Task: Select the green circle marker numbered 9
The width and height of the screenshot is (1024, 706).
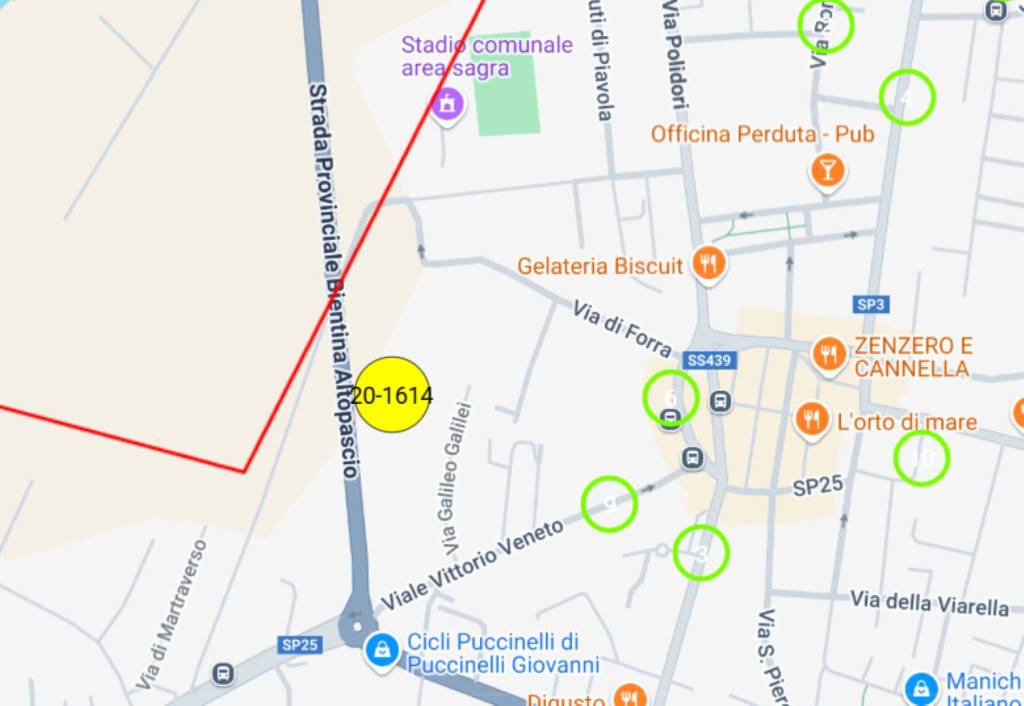Action: pos(609,503)
